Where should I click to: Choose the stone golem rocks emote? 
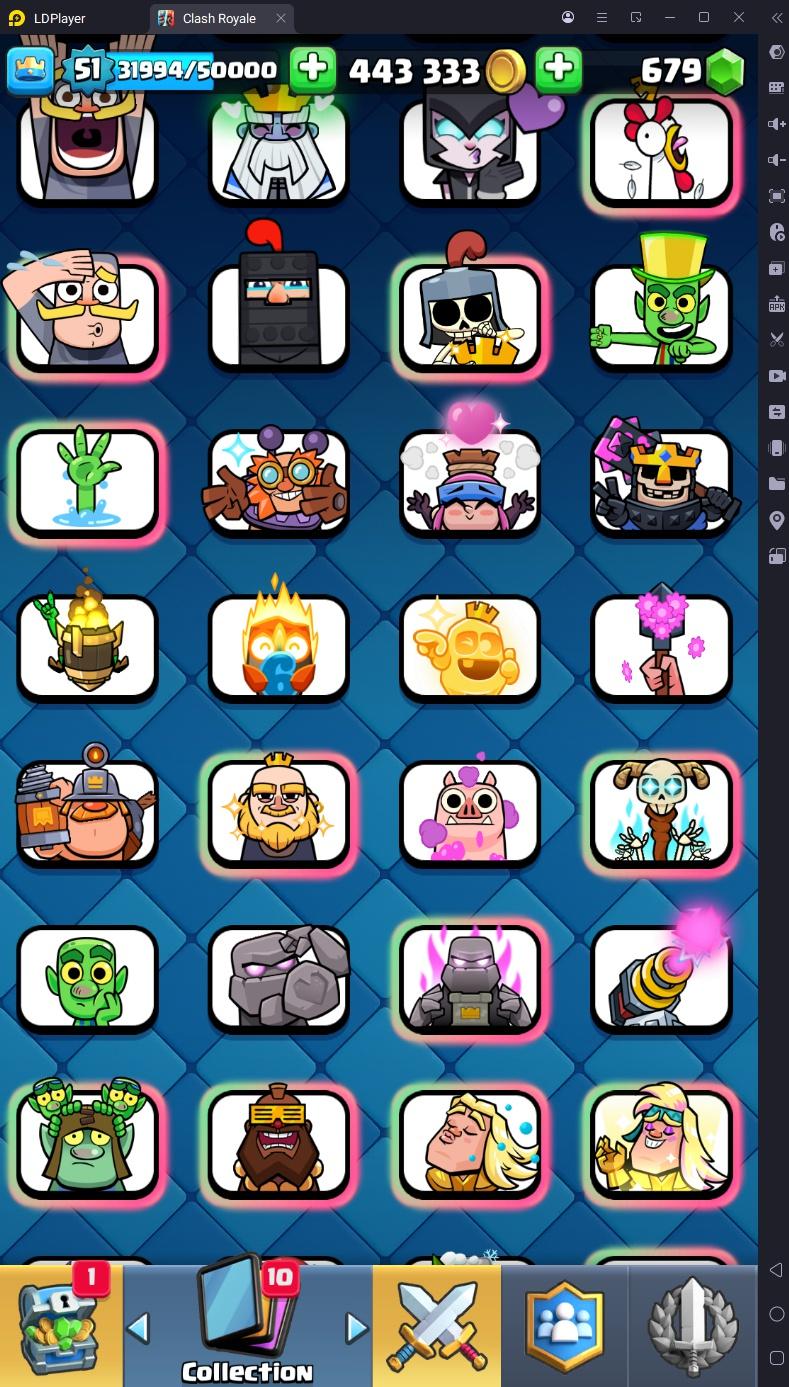coord(279,977)
